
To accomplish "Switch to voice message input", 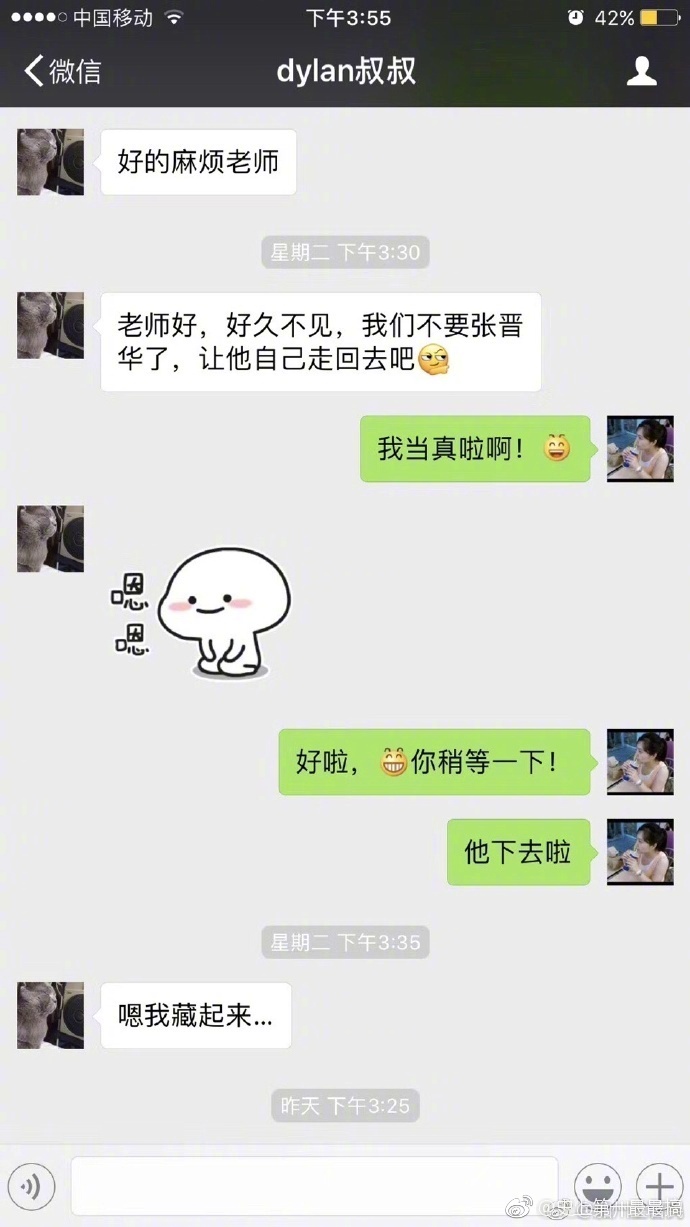I will [31, 1187].
